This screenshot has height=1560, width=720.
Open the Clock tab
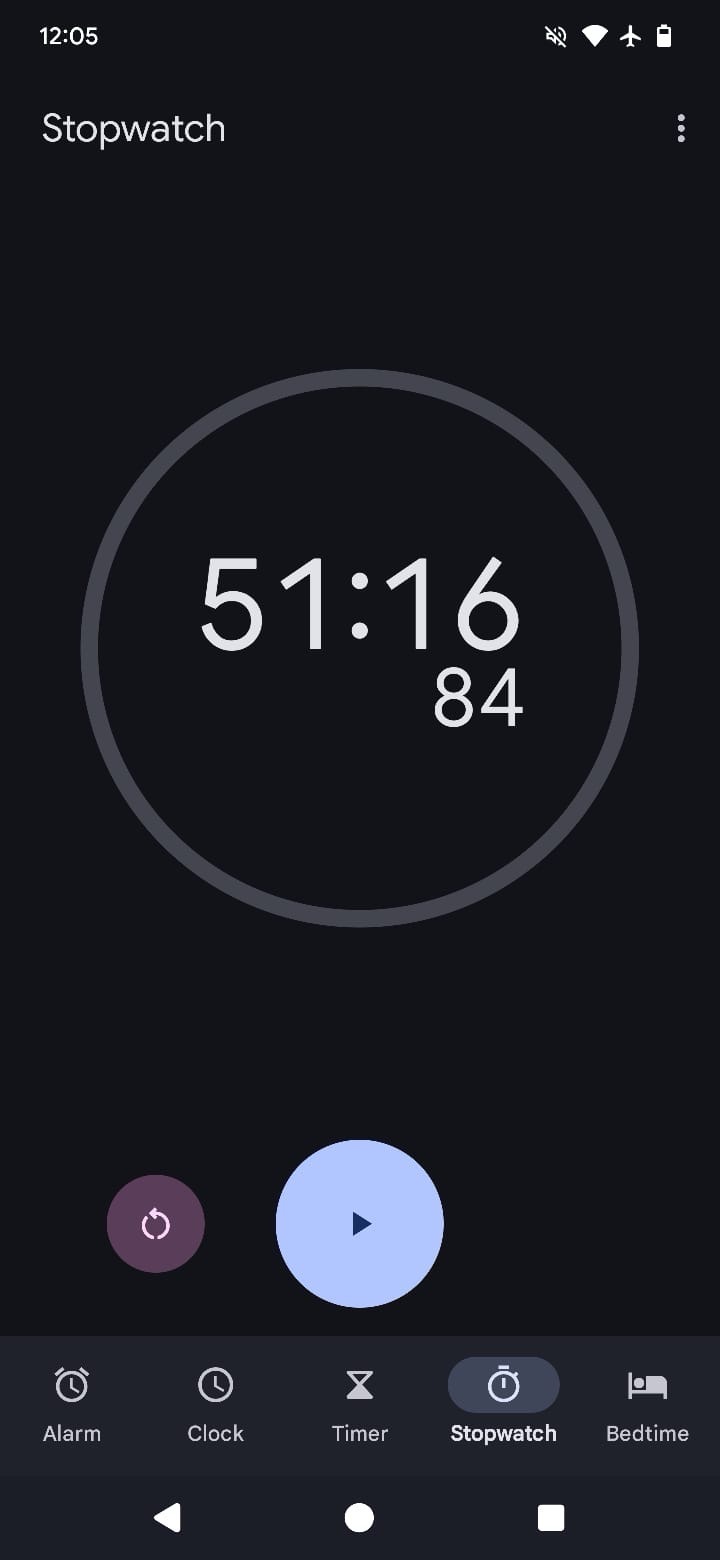[216, 1405]
